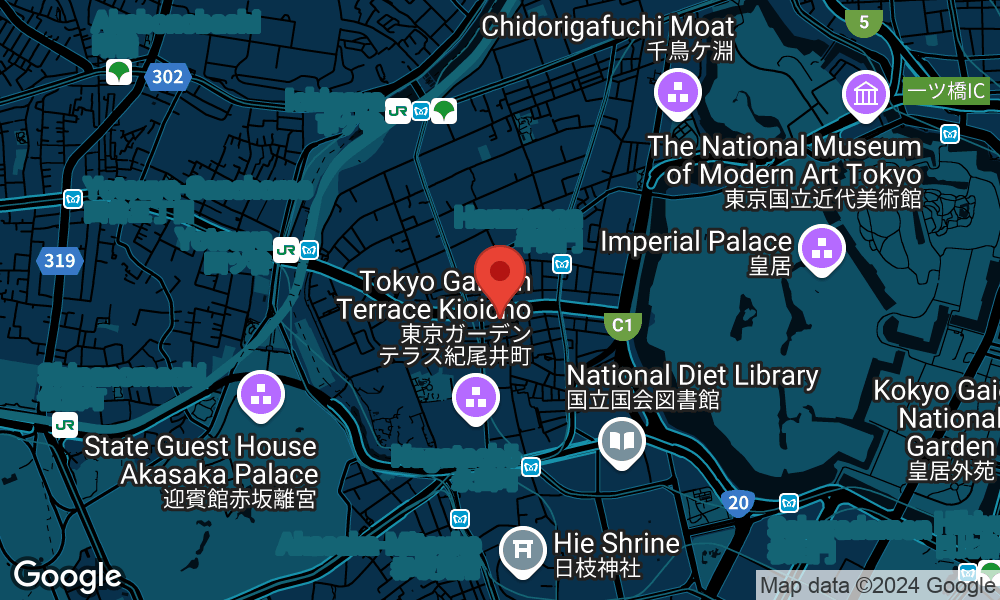Tap Tokyo Garden Terrace Kioicho purple marker
Image resolution: width=1000 pixels, height=600 pixels.
click(x=476, y=397)
